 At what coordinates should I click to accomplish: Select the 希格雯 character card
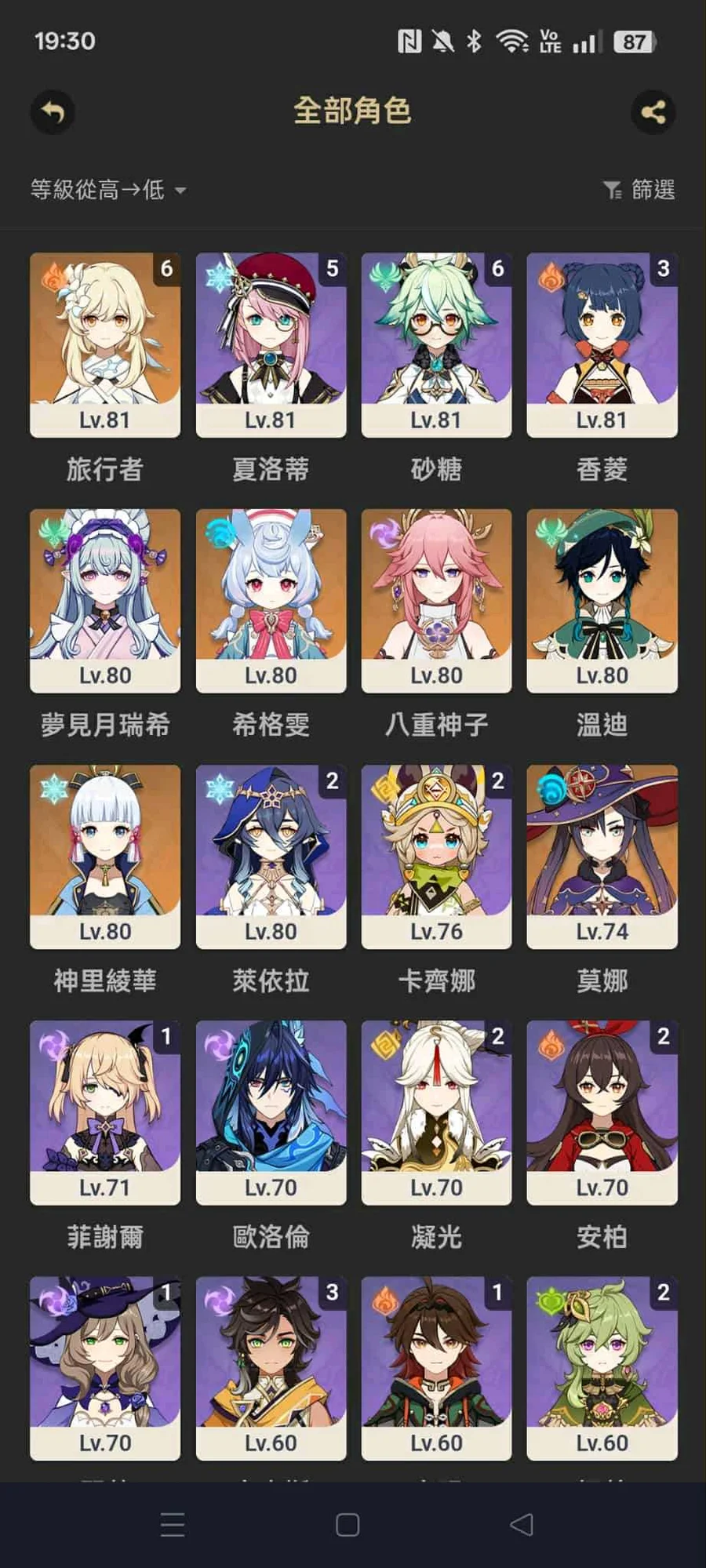point(271,601)
